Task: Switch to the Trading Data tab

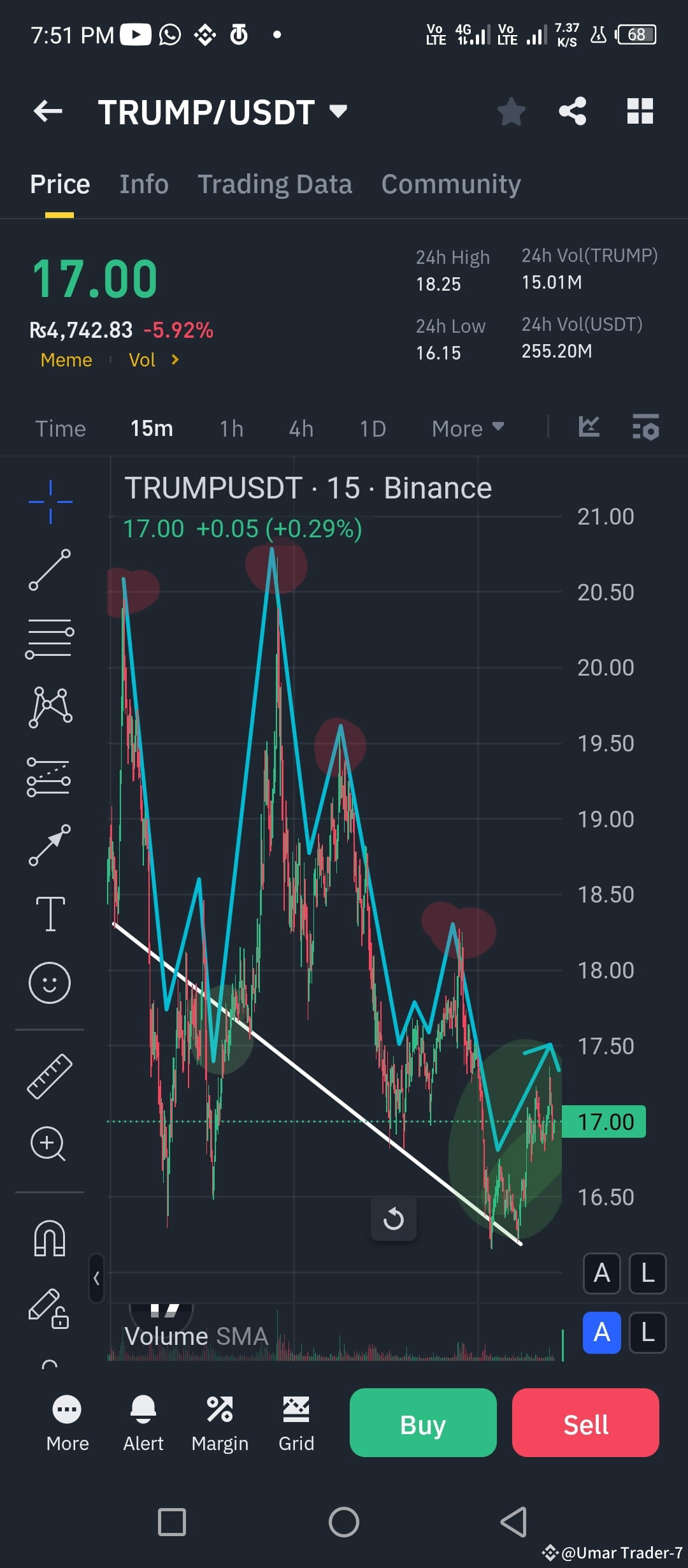Action: (x=275, y=184)
